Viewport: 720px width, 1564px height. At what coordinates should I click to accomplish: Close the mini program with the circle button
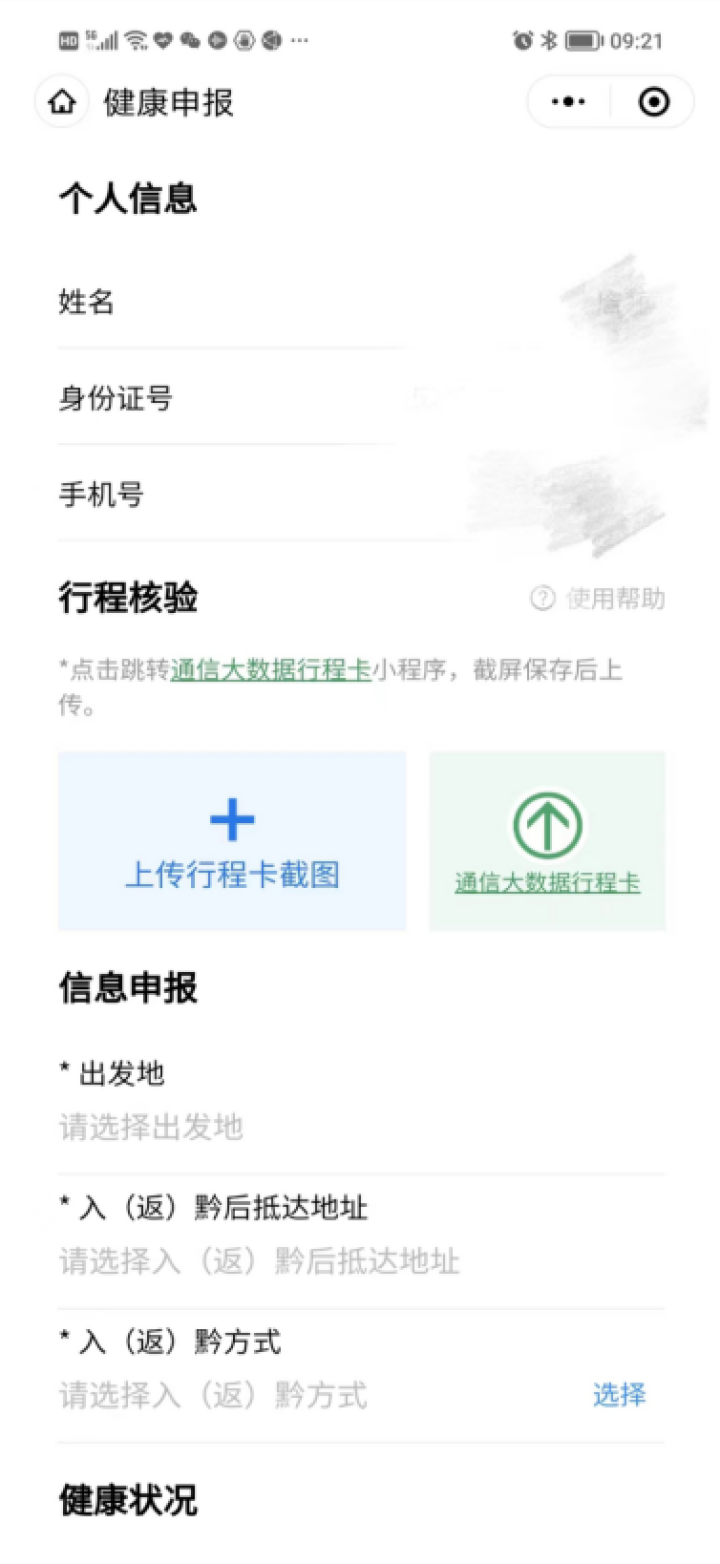coord(654,102)
